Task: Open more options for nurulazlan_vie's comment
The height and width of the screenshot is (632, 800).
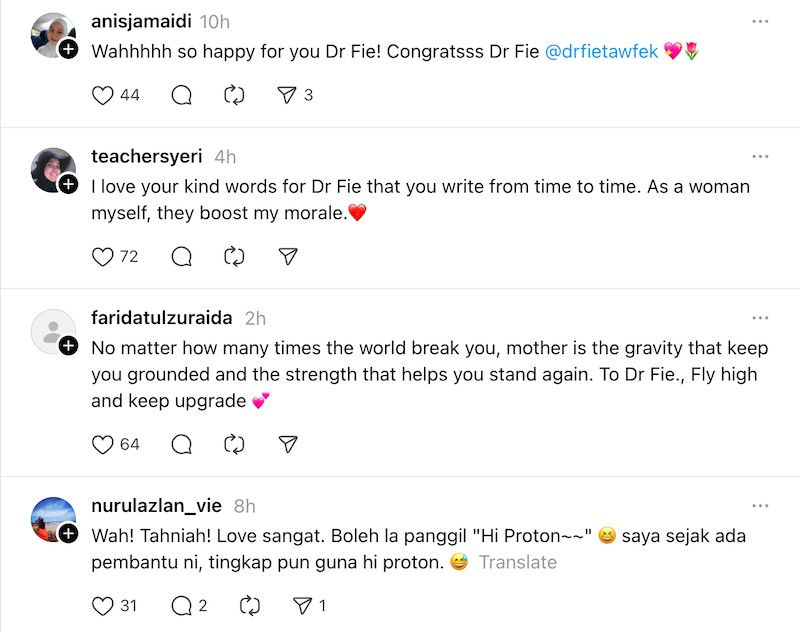Action: coord(760,505)
